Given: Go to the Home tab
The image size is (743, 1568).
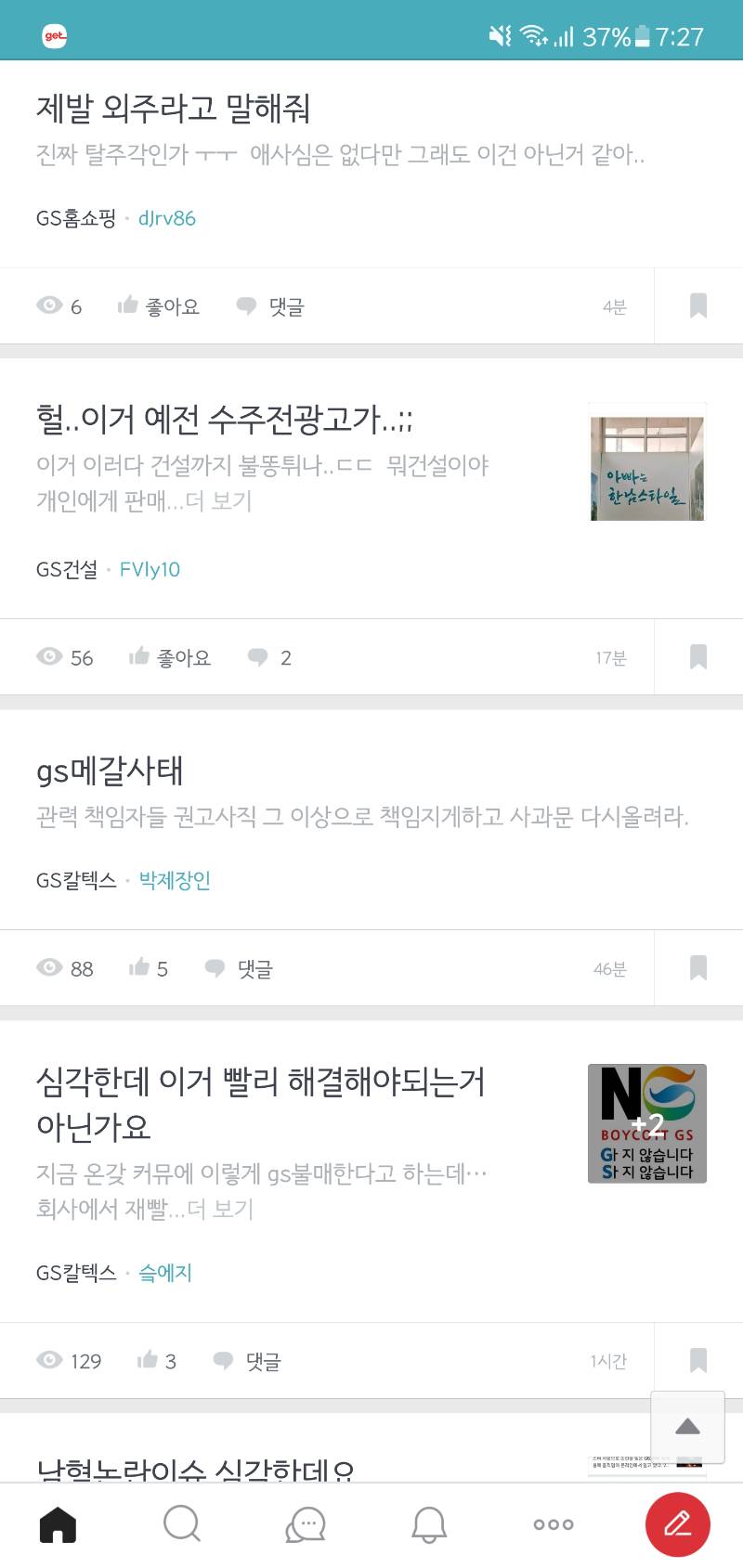Looking at the screenshot, I should pyautogui.click(x=58, y=1523).
